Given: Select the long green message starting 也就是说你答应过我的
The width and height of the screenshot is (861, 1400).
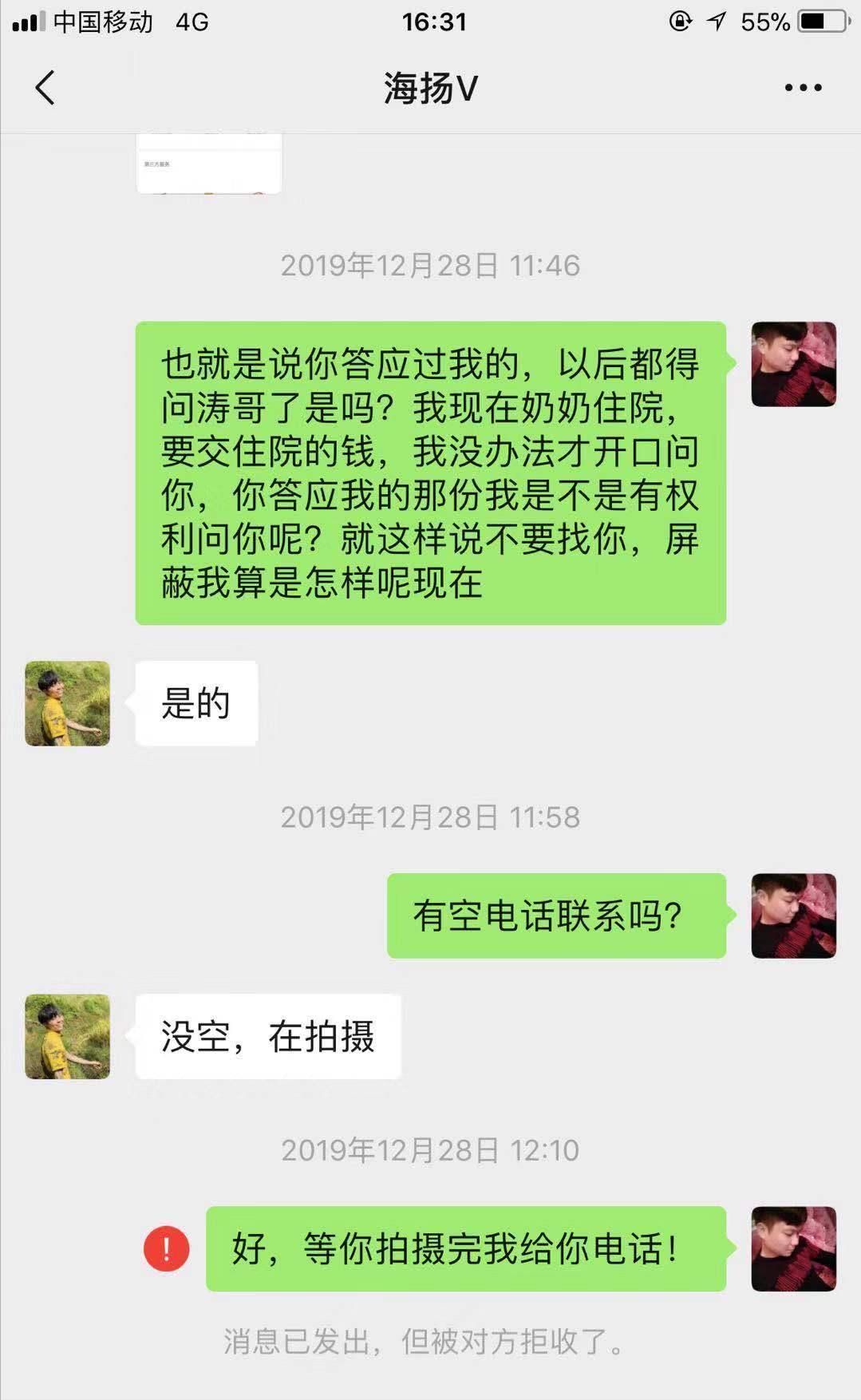Looking at the screenshot, I should pyautogui.click(x=431, y=471).
